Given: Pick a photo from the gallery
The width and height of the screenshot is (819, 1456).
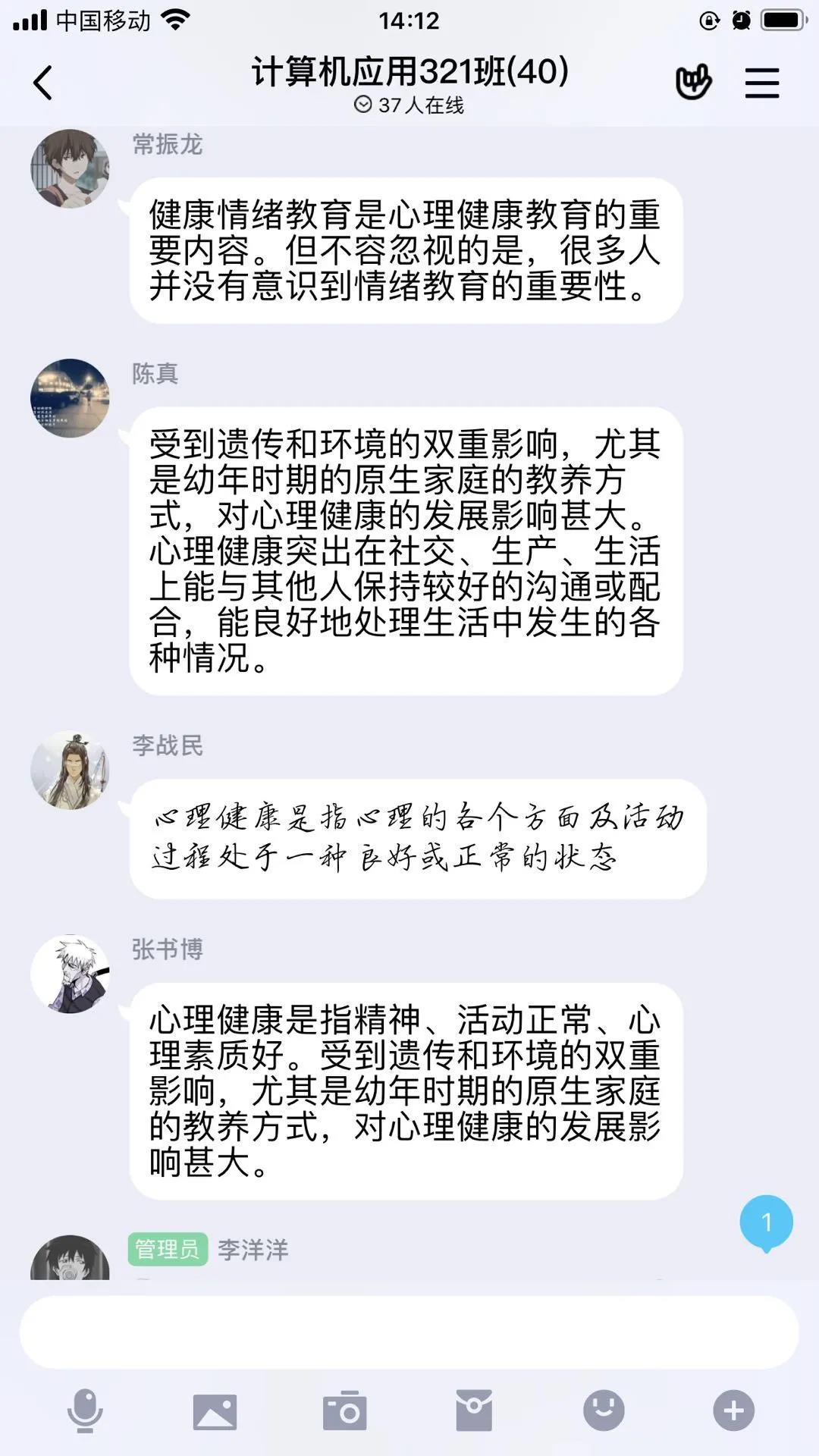Looking at the screenshot, I should [x=215, y=1410].
